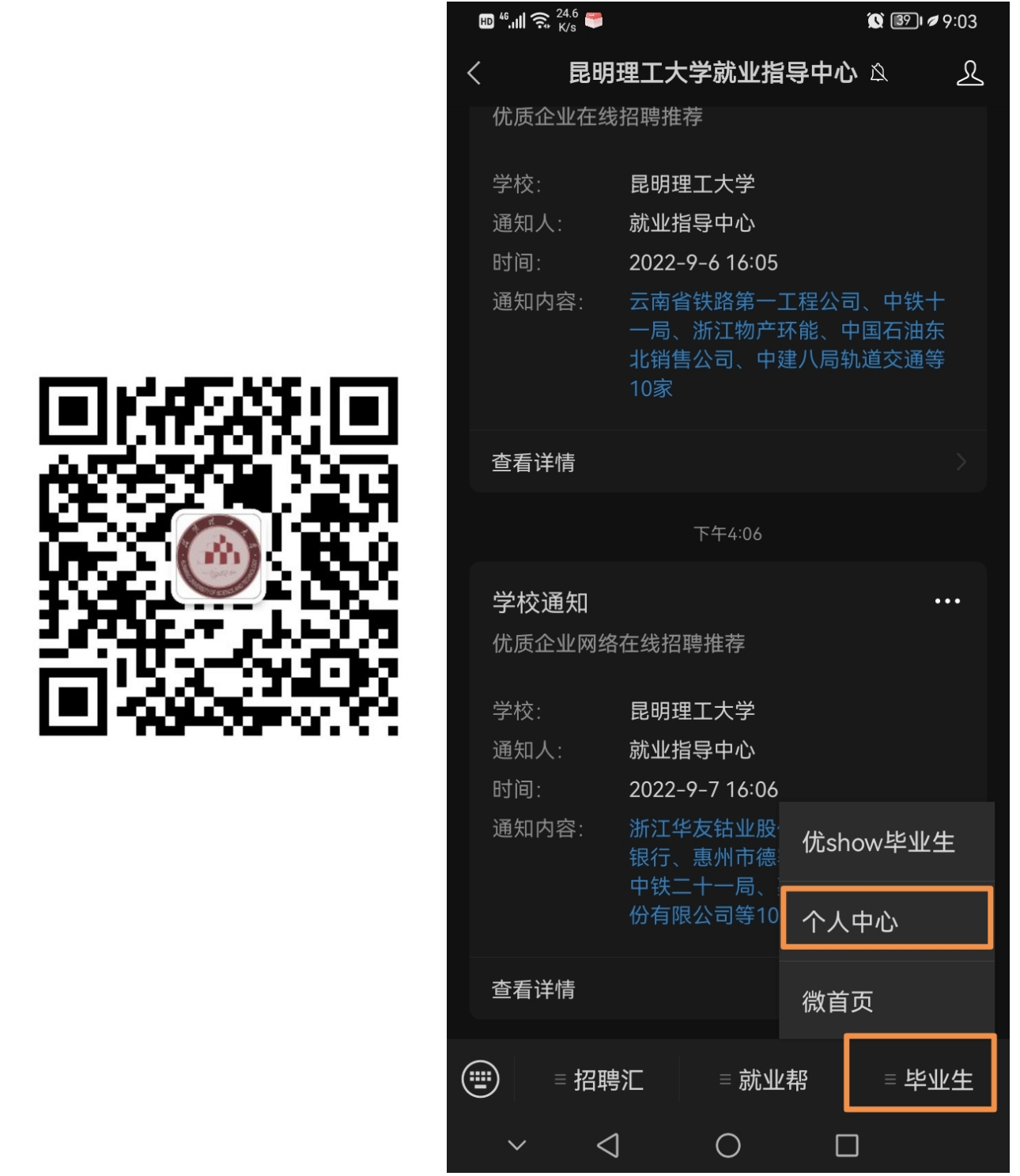This screenshot has width=1020, height=1176.
Task: Go back from the official account chat
Action: pos(474,74)
